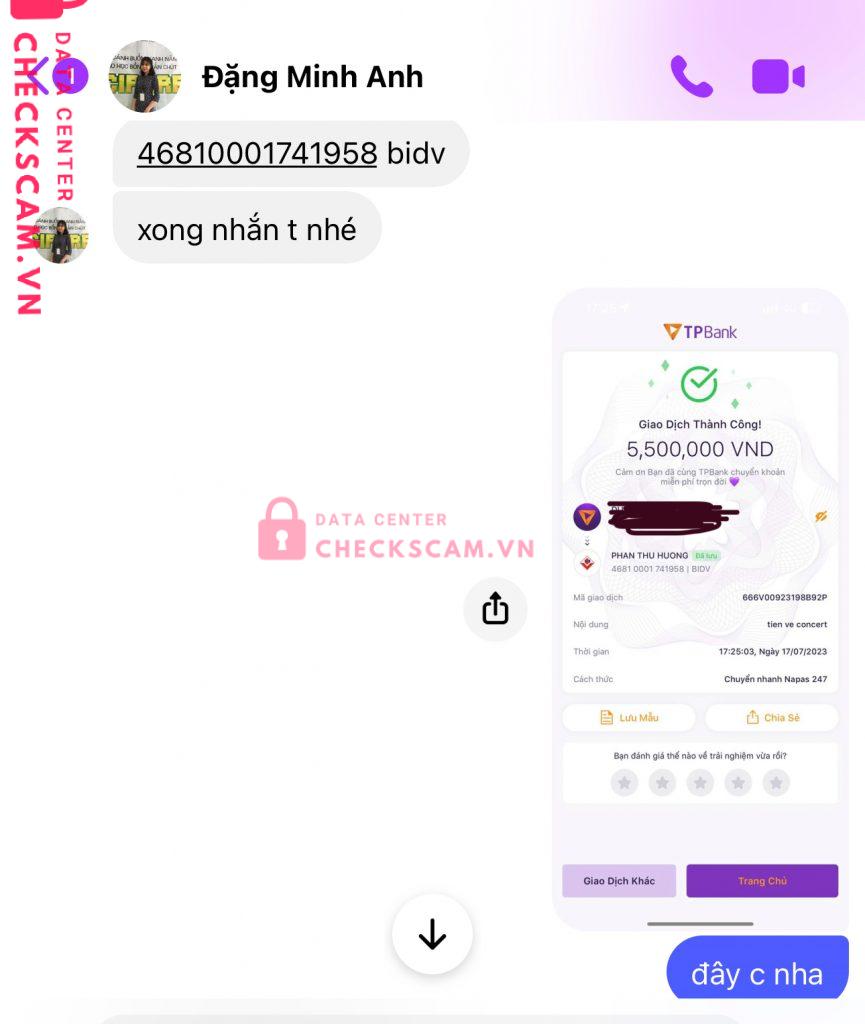
Task: Start a video call with Đặng Minh Anh
Action: (x=778, y=77)
